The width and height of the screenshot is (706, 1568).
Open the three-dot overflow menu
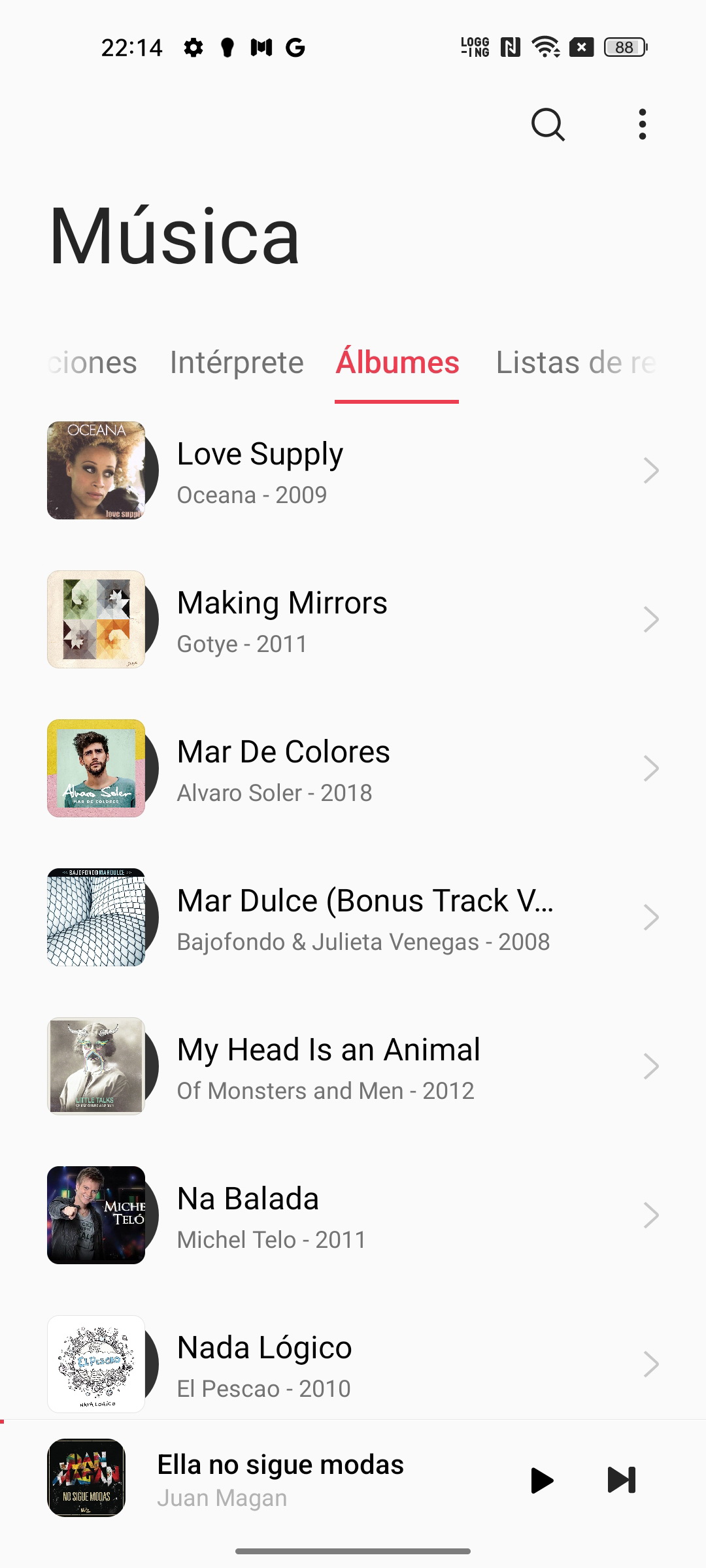click(x=643, y=124)
